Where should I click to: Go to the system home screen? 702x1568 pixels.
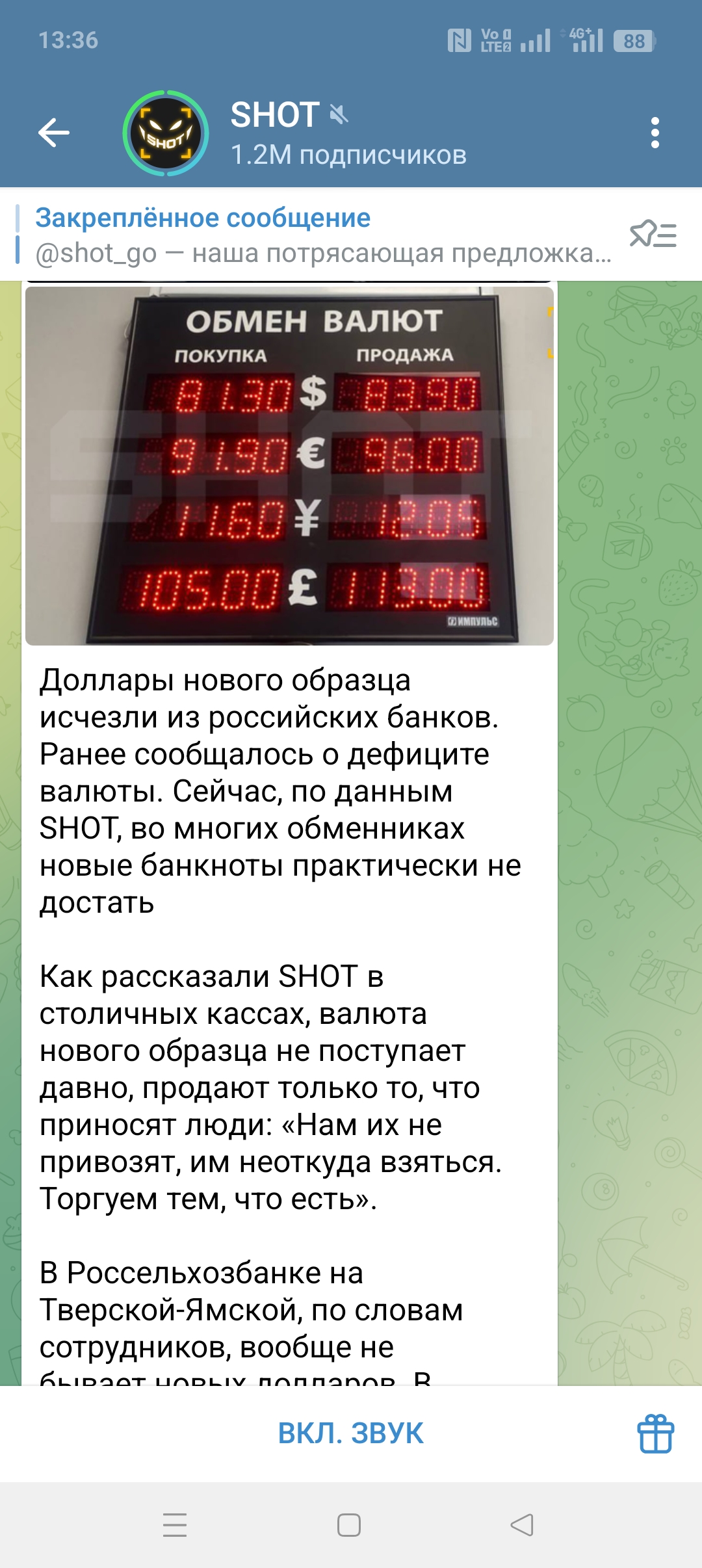tap(349, 1525)
